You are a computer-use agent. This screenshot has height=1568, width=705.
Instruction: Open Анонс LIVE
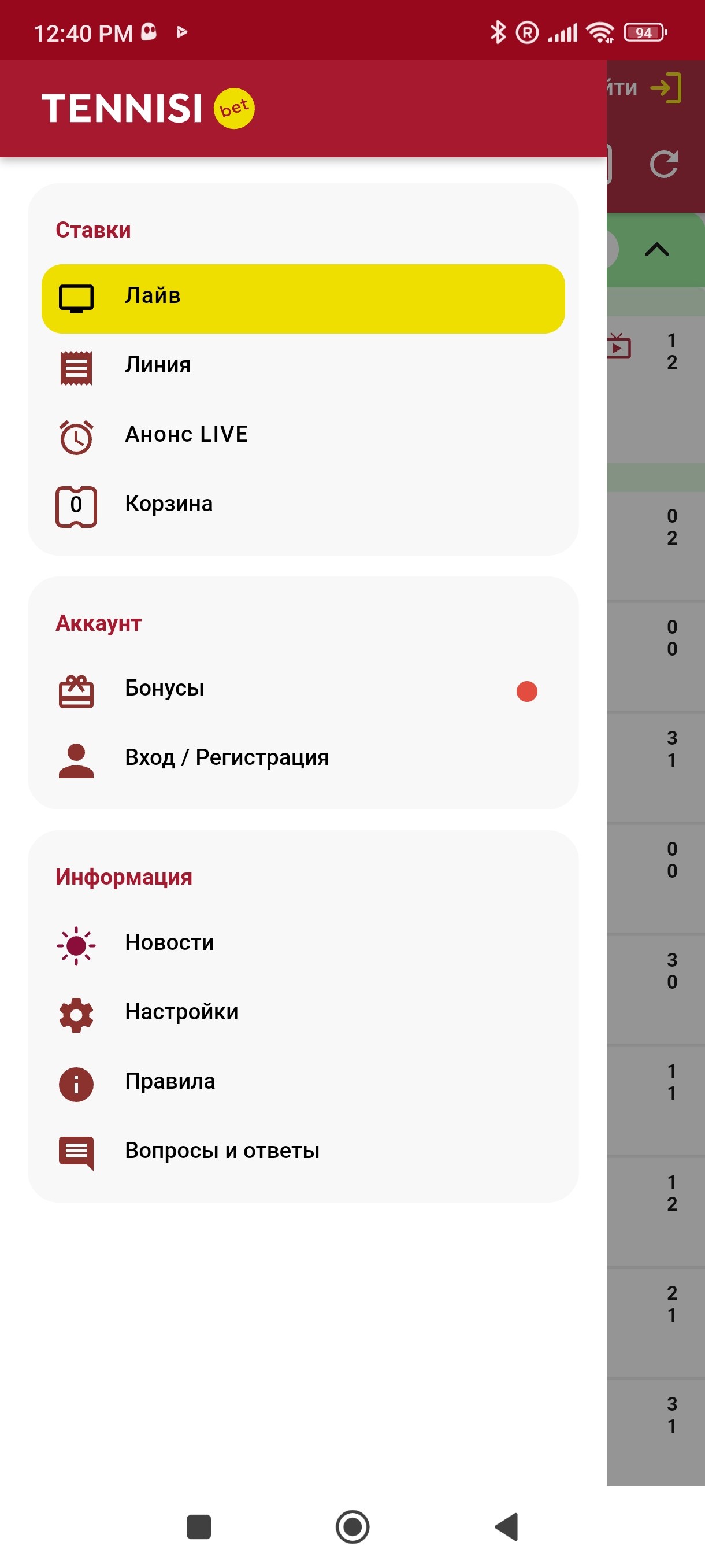(x=302, y=436)
